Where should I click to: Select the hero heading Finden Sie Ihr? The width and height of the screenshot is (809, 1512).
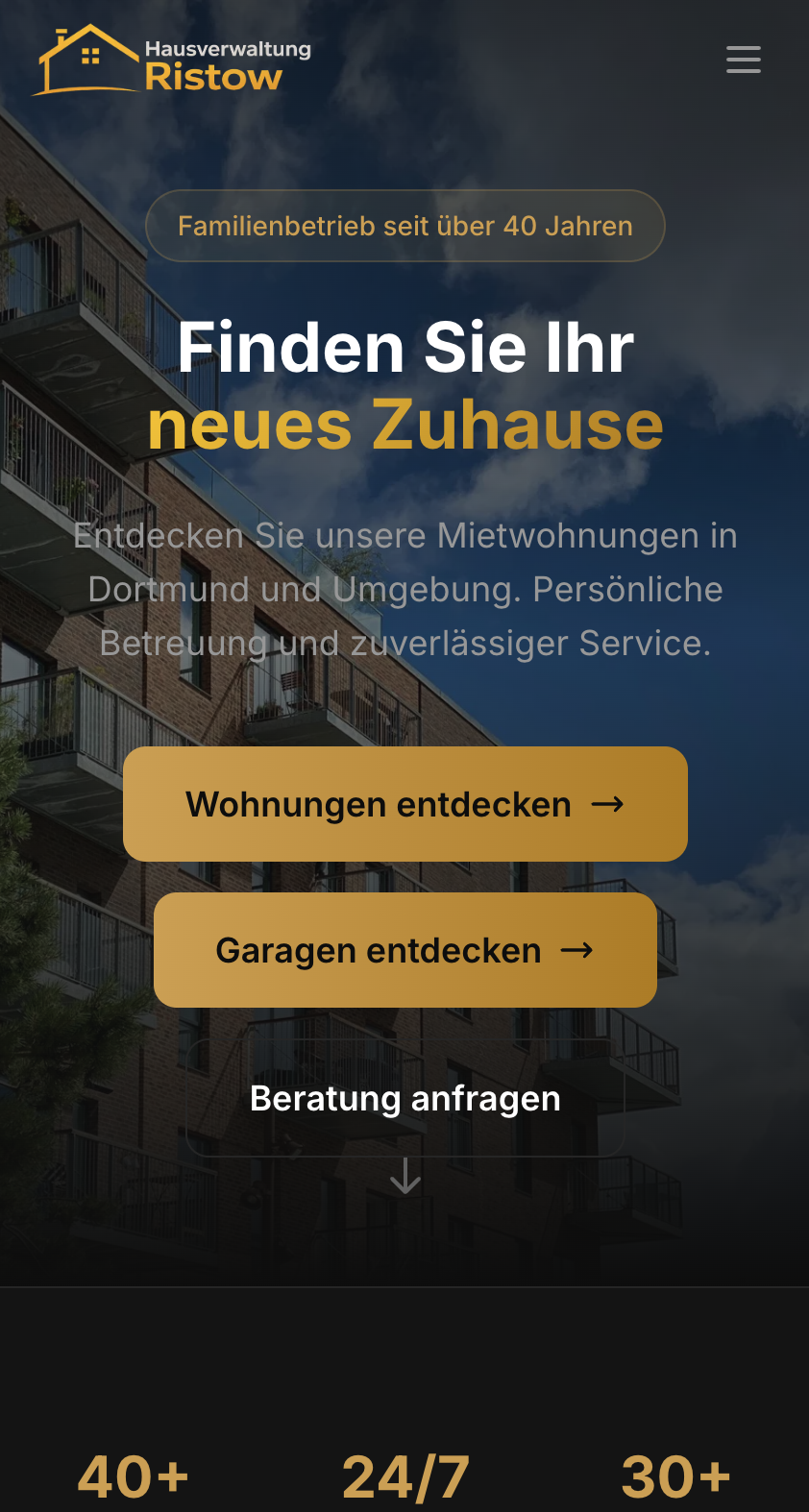pos(404,348)
